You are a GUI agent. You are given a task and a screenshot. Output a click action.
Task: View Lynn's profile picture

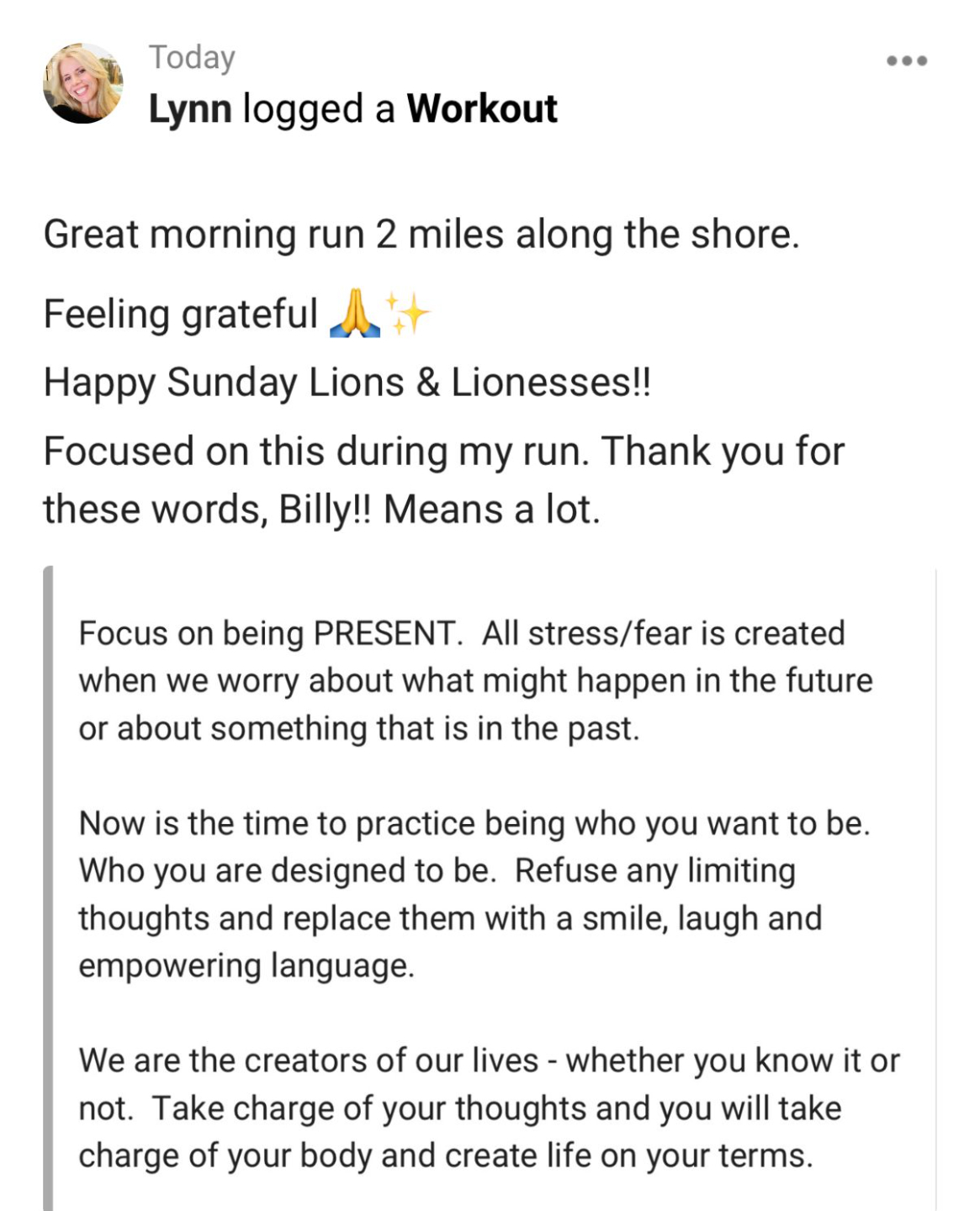pos(83,83)
